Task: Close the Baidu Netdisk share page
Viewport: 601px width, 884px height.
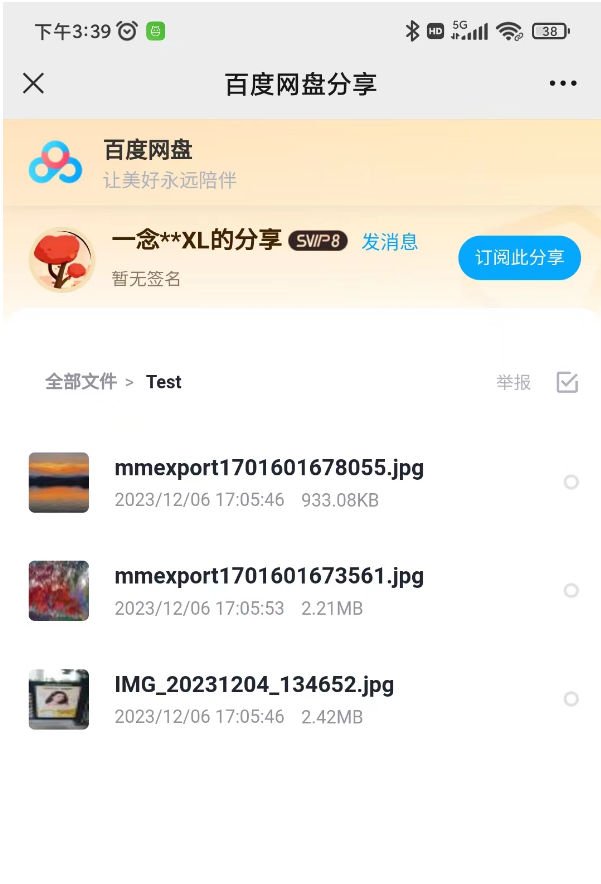Action: pos(33,83)
